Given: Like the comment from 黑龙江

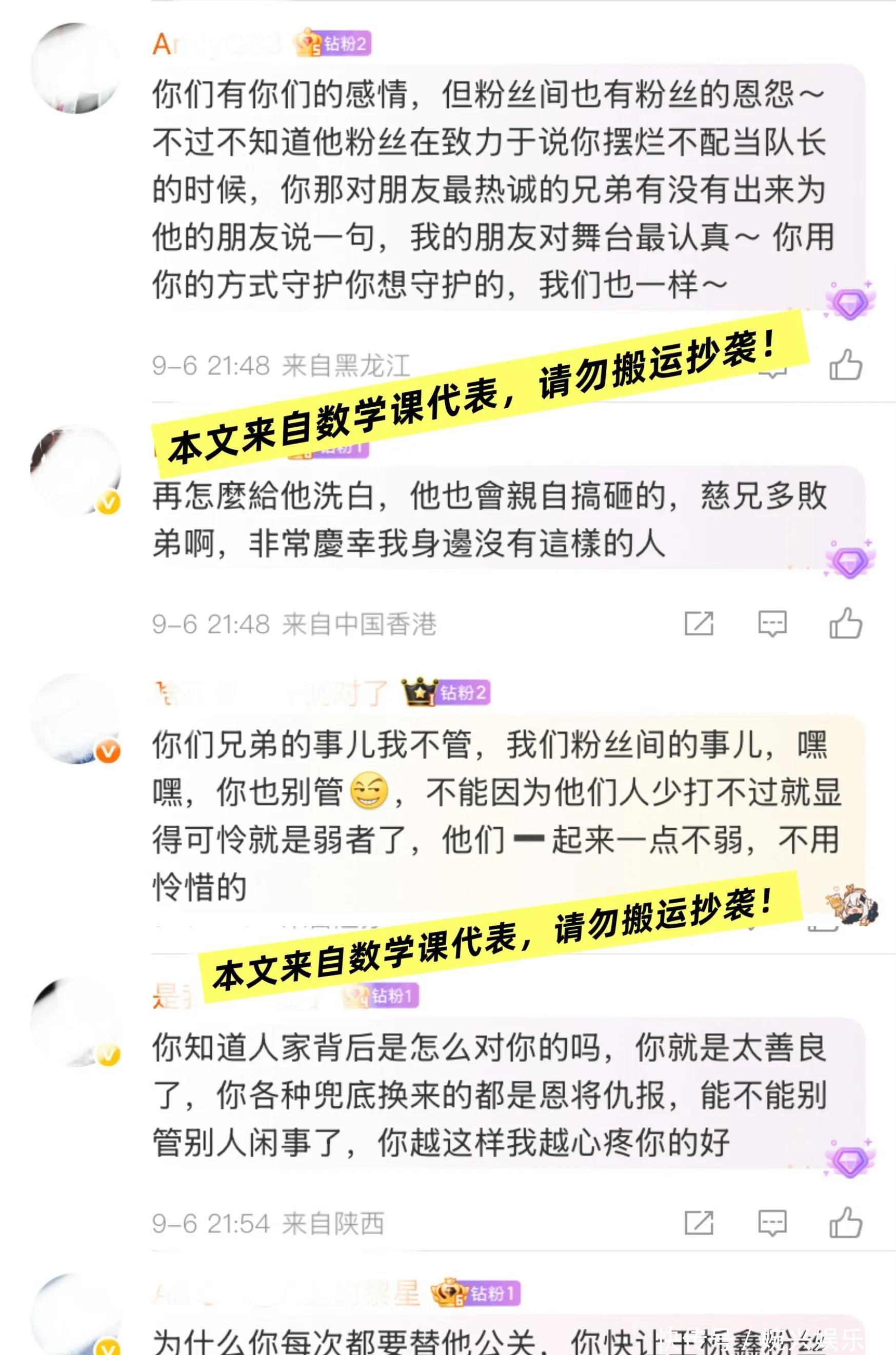Looking at the screenshot, I should pos(845,365).
